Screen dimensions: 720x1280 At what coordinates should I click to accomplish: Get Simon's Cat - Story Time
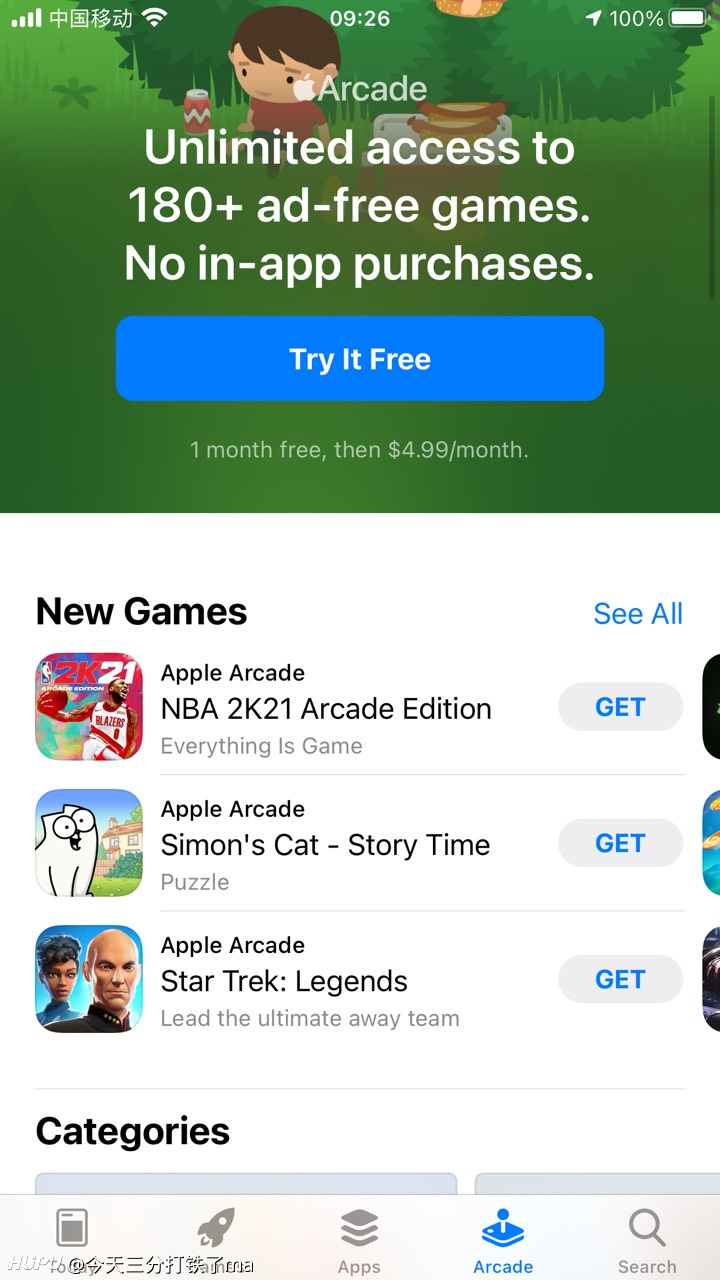coord(620,843)
